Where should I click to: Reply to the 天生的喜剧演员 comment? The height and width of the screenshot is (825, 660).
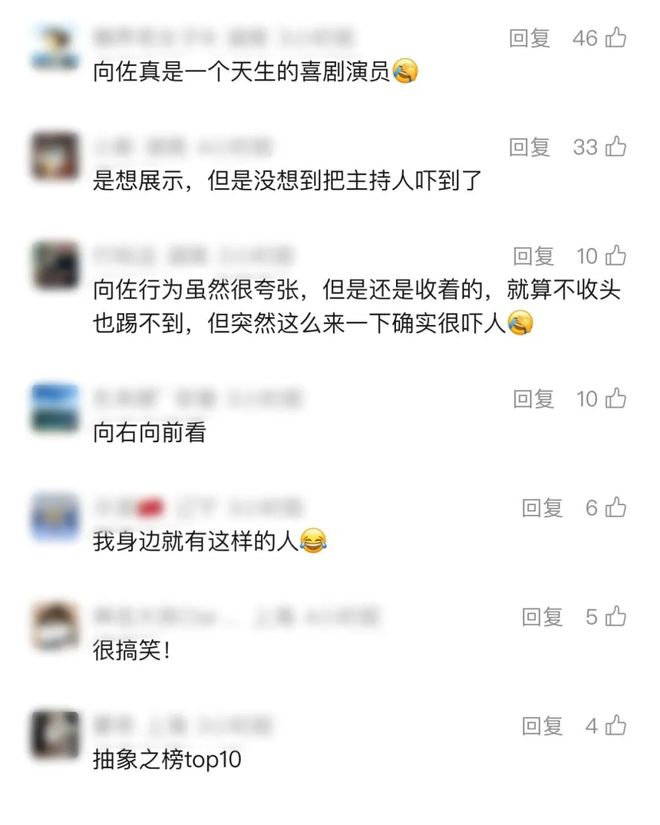[529, 39]
